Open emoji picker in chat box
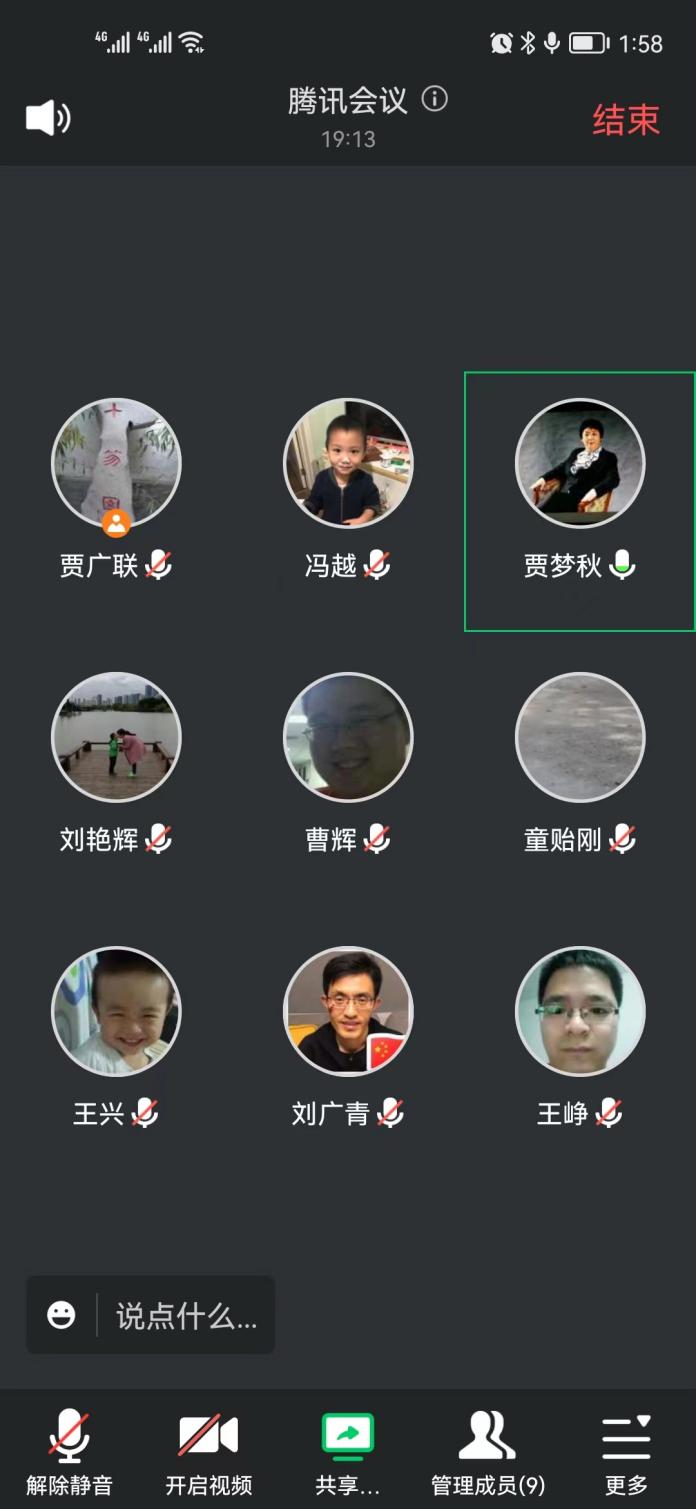The width and height of the screenshot is (696, 1509). [x=61, y=1315]
